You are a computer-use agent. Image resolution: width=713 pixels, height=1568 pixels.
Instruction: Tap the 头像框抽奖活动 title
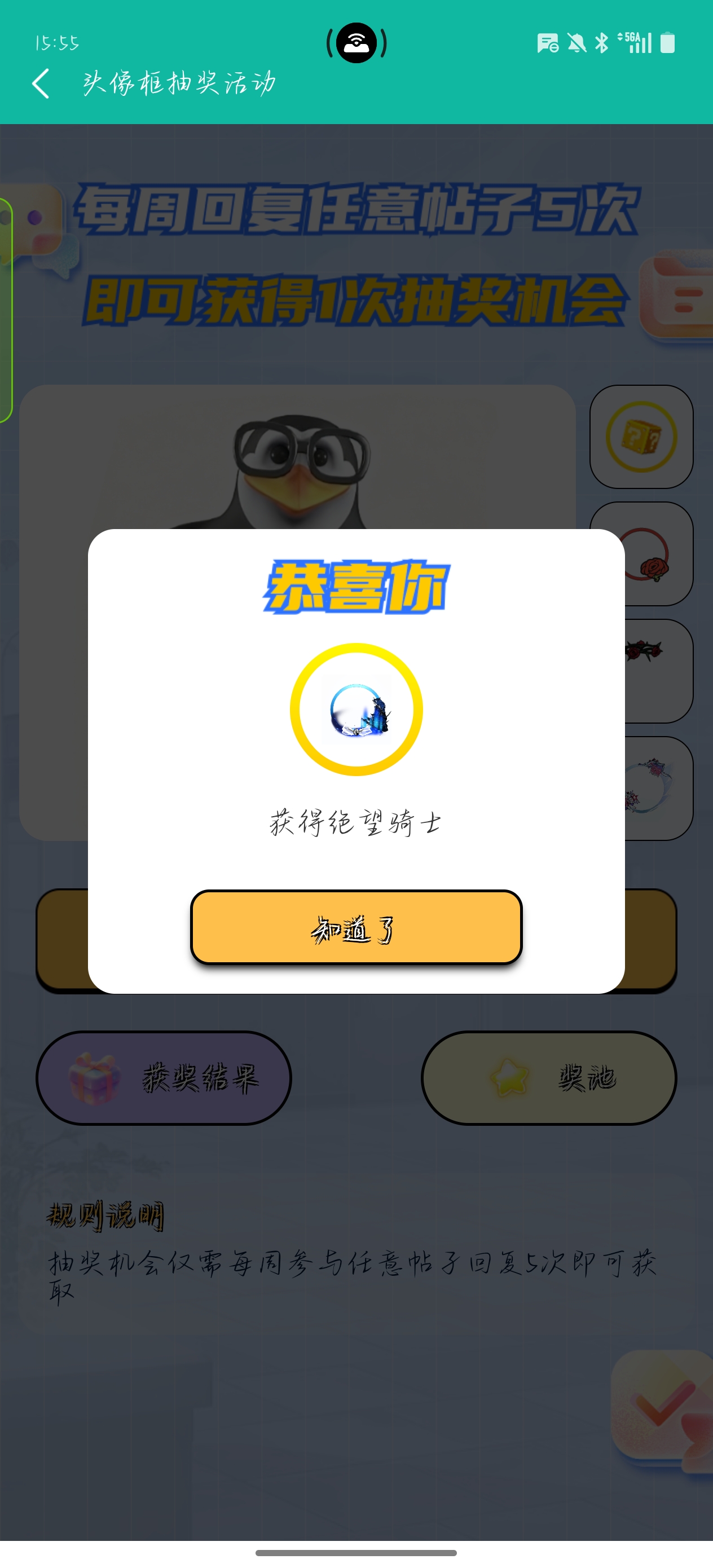pyautogui.click(x=179, y=83)
